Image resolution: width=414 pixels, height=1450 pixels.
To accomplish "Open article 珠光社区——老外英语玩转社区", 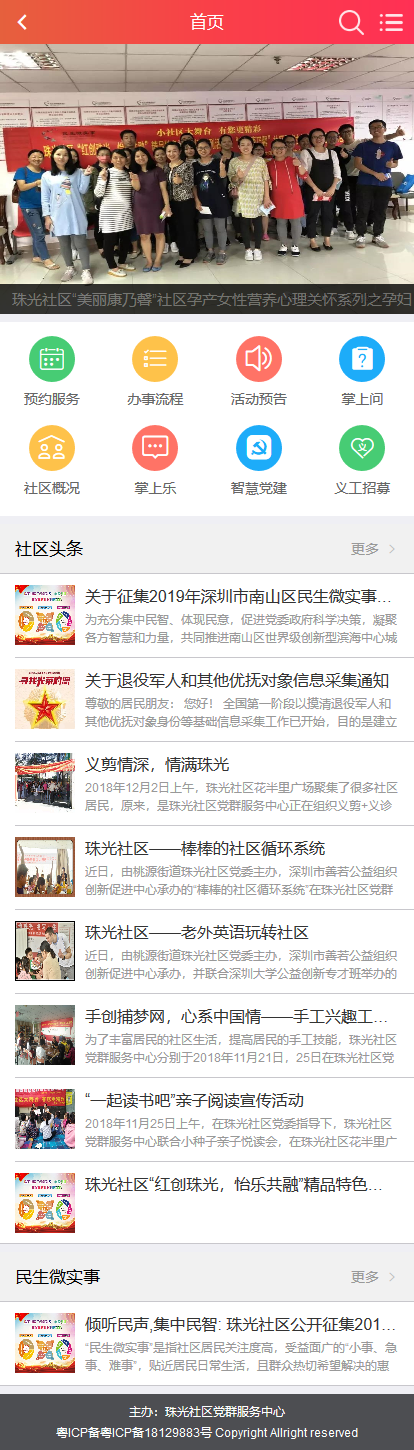I will pos(207,952).
